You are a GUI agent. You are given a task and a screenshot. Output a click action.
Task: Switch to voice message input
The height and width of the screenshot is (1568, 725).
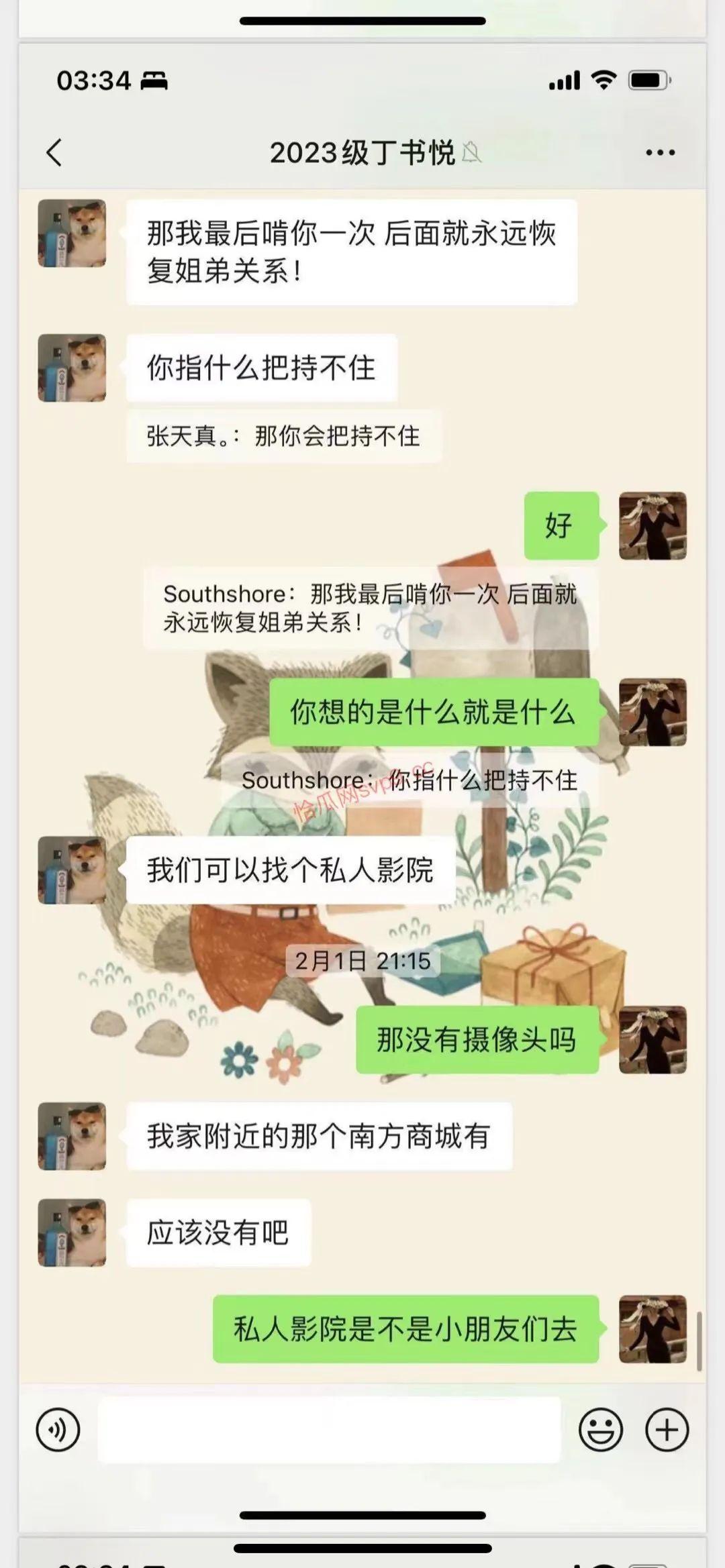click(58, 1430)
